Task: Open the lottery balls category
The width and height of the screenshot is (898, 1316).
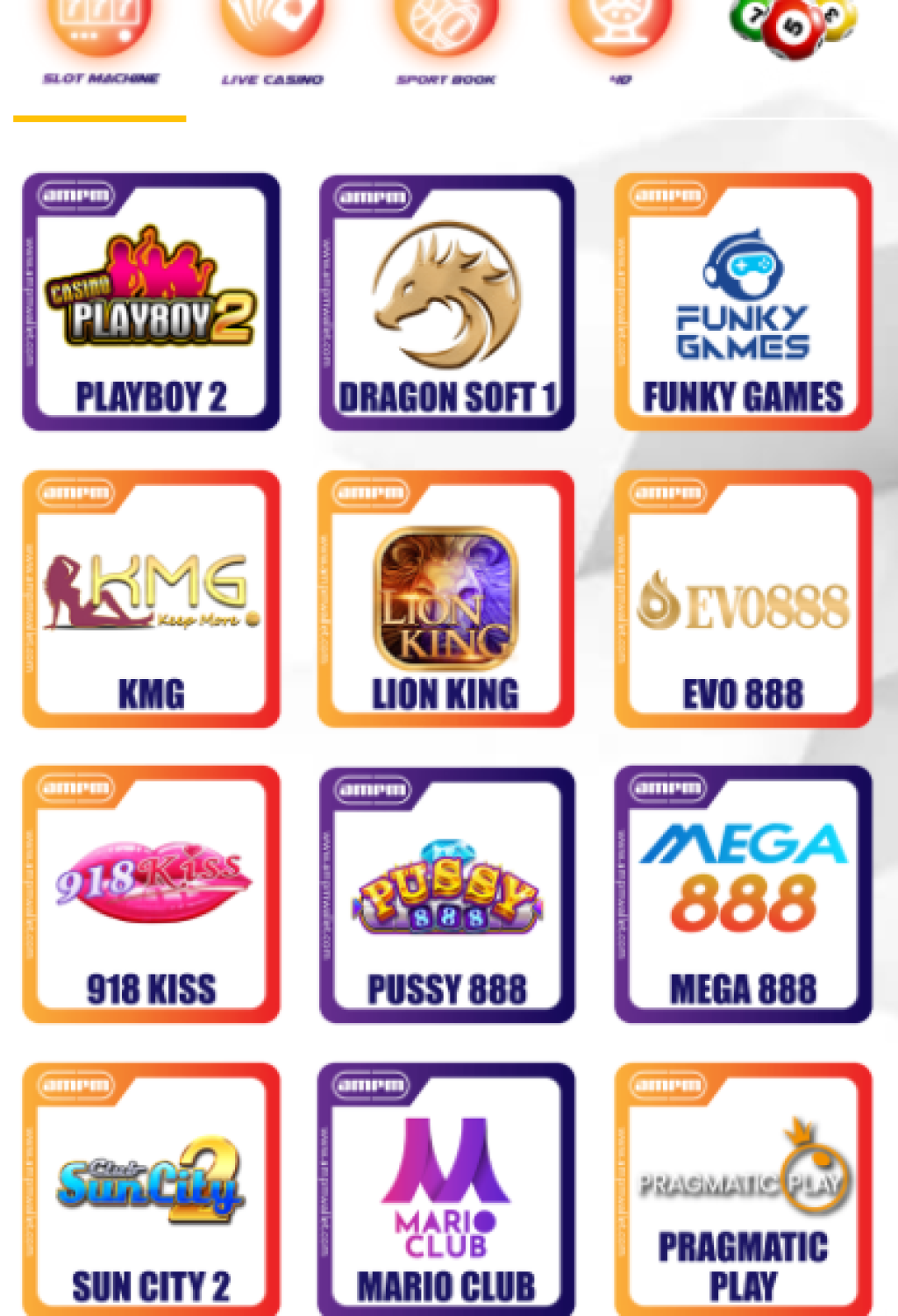Action: (792, 31)
